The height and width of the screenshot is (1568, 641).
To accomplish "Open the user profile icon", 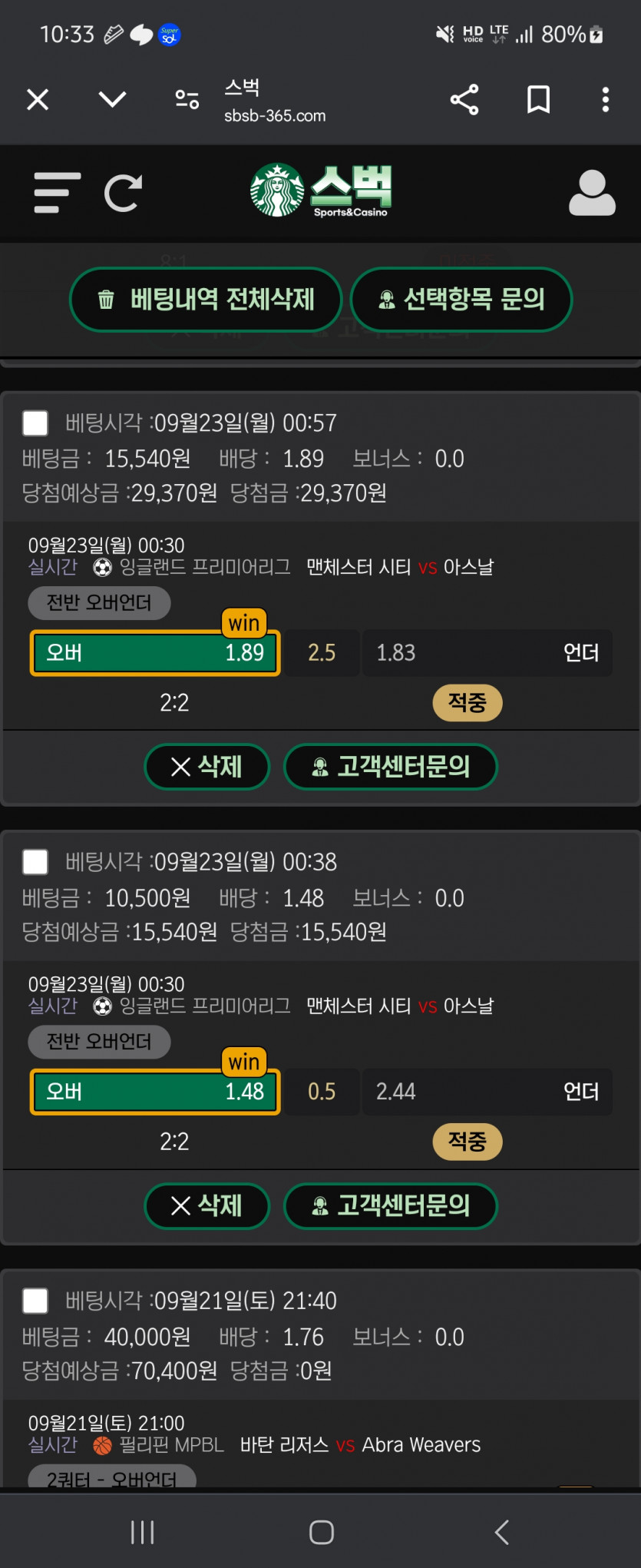I will click(592, 193).
